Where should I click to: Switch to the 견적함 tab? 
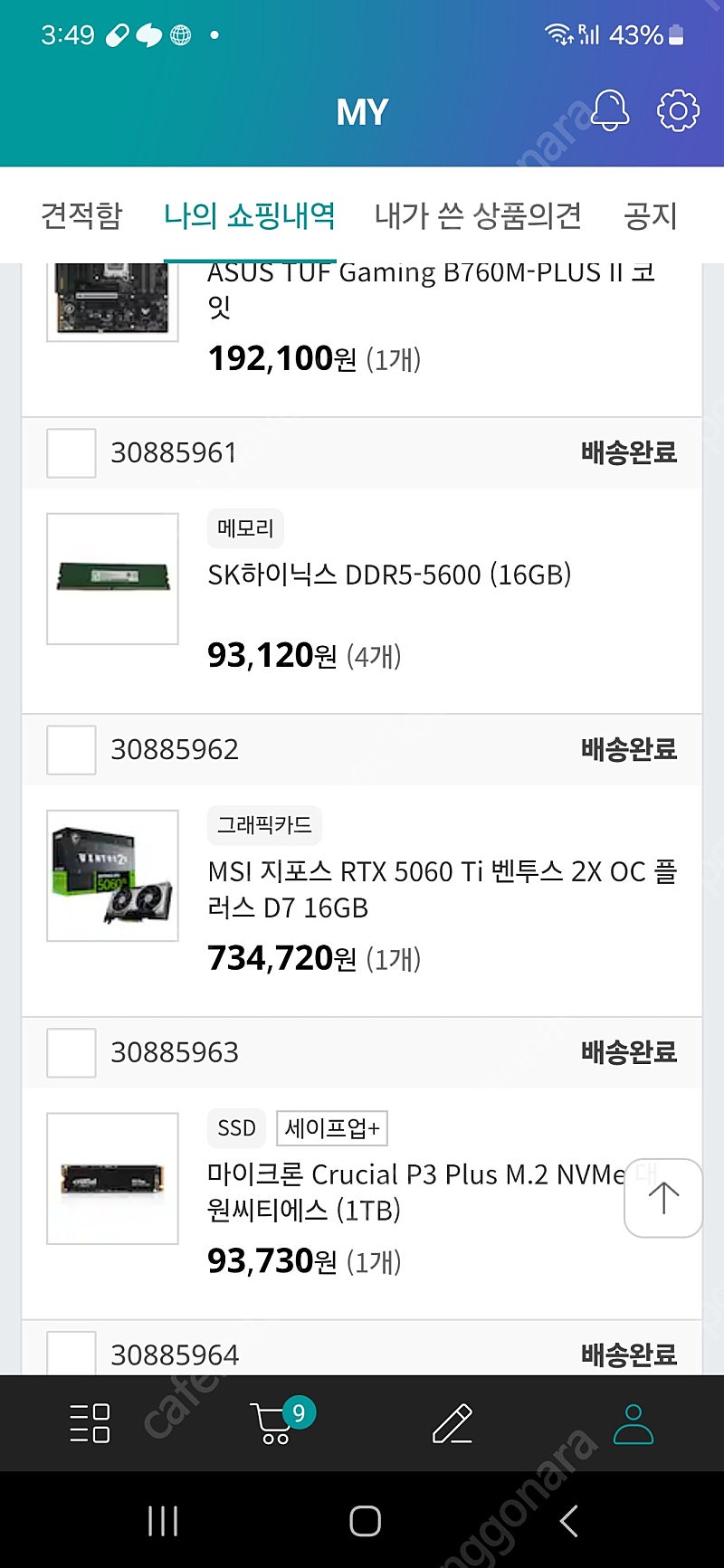click(81, 215)
